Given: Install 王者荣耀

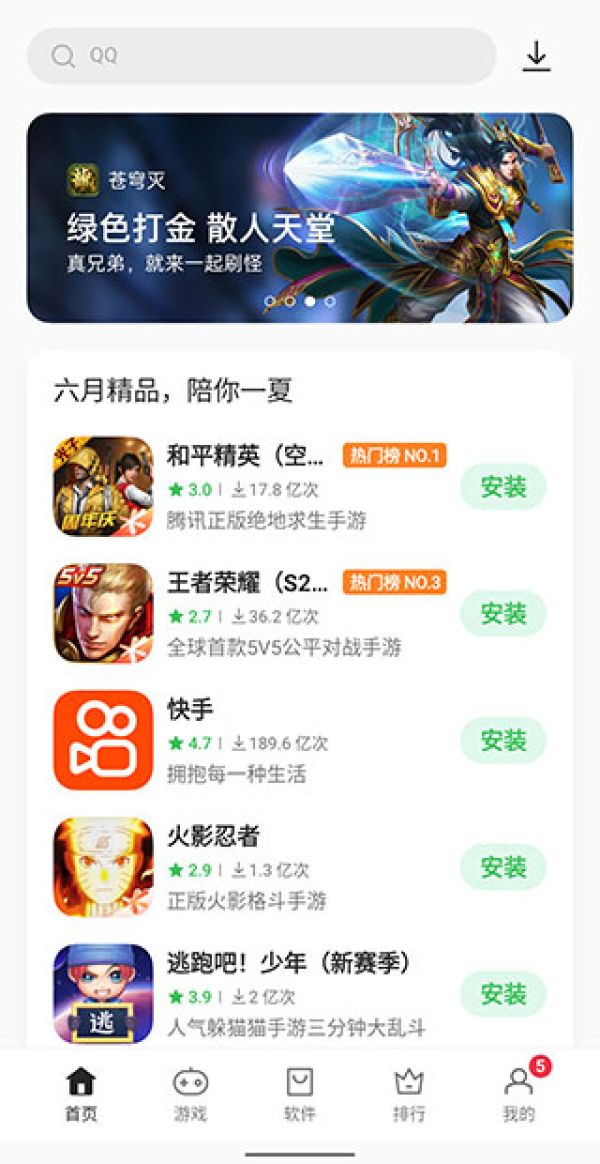Looking at the screenshot, I should [503, 613].
